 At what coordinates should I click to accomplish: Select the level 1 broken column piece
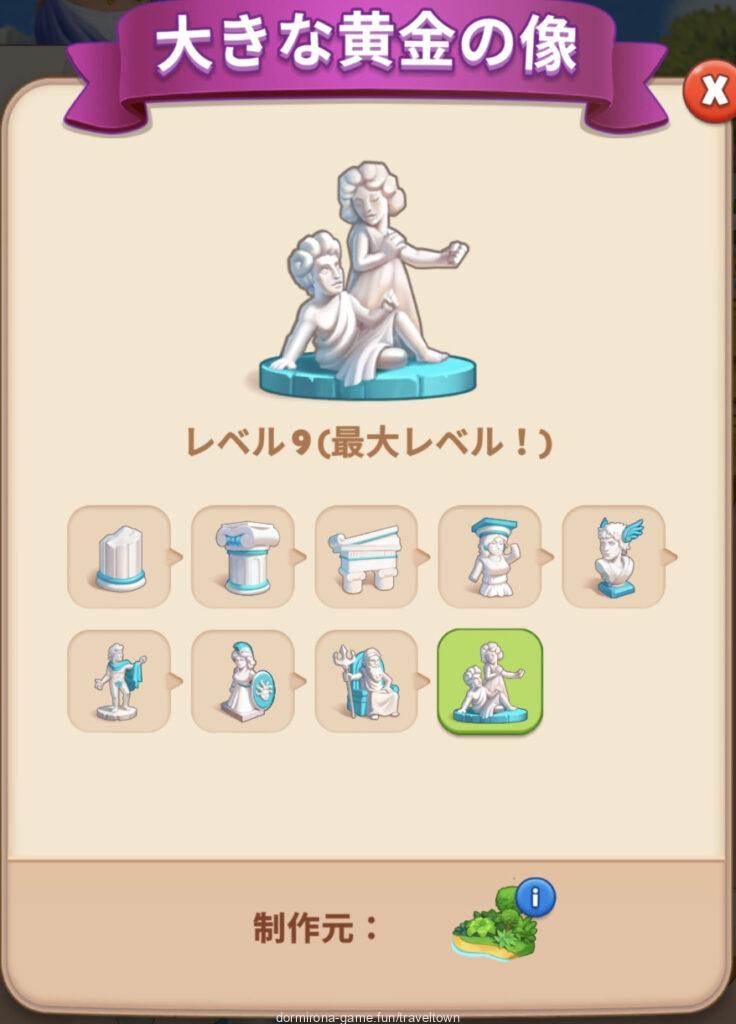[119, 557]
